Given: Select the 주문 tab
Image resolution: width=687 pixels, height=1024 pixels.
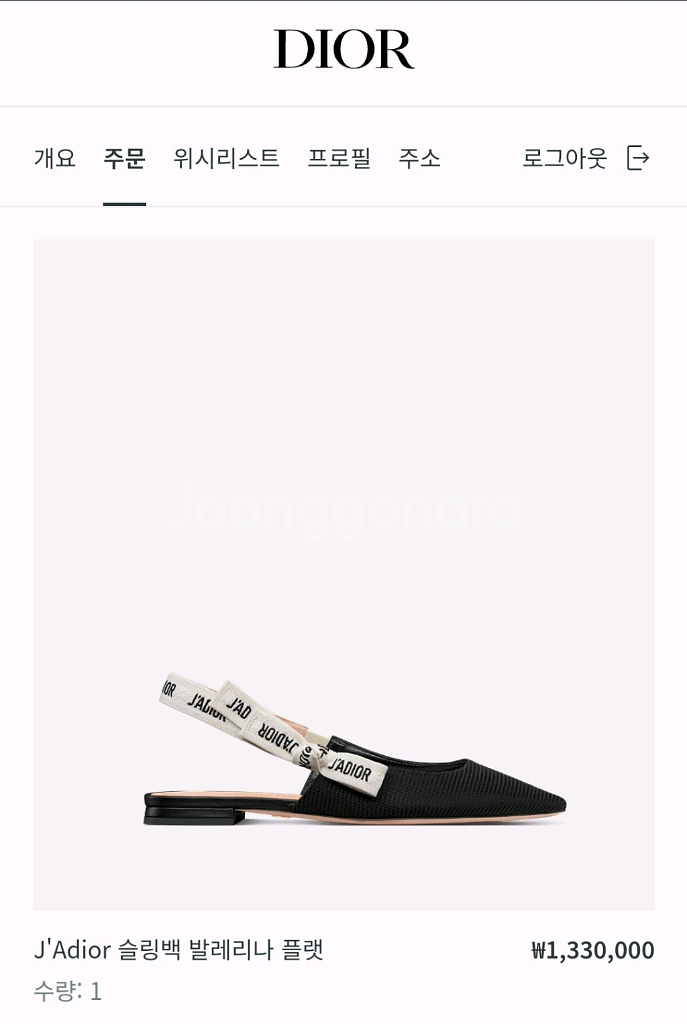Looking at the screenshot, I should (x=124, y=158).
